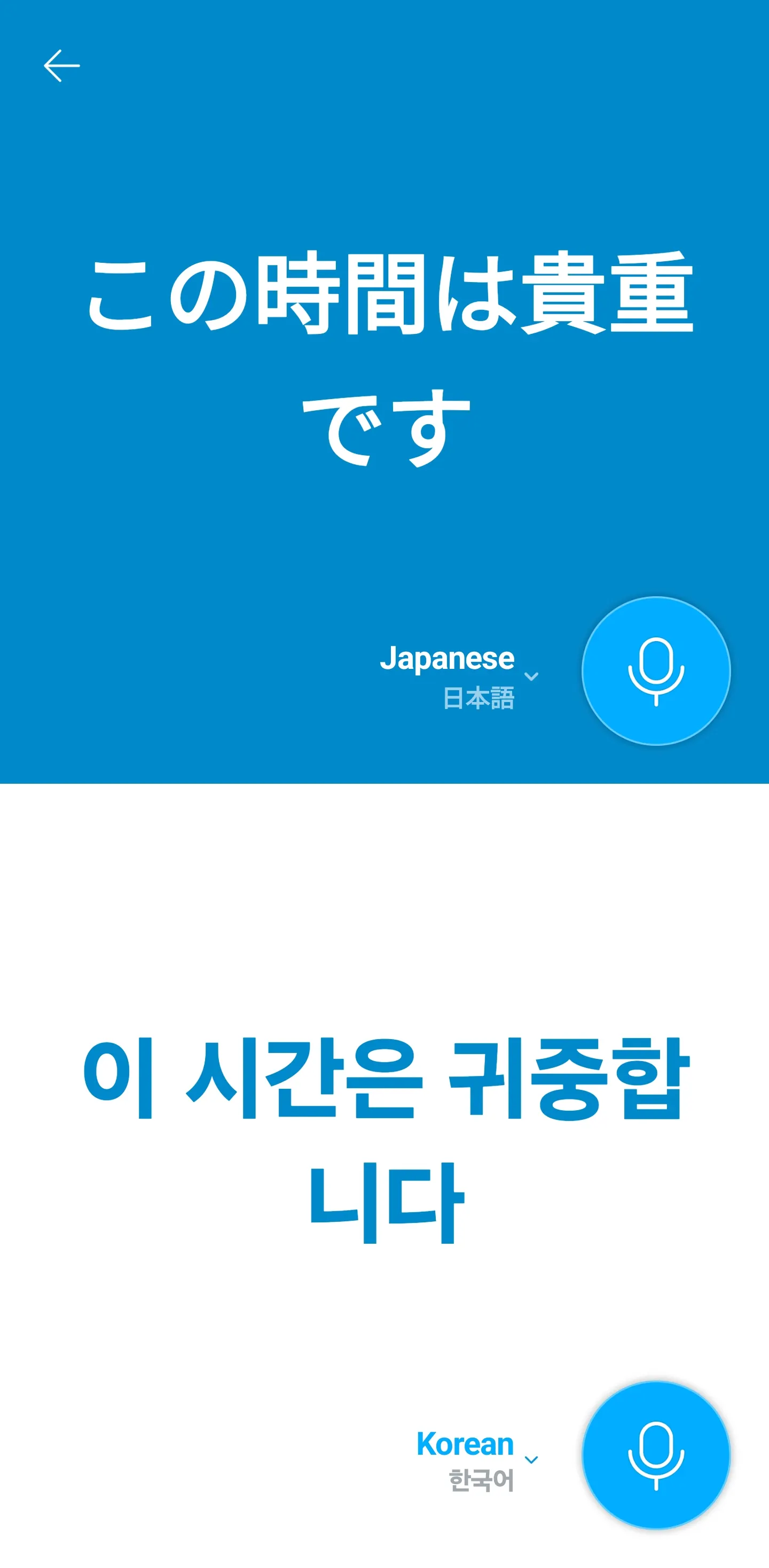This screenshot has height=1568, width=769.
Task: Tap the Japanese microphone button
Action: pyautogui.click(x=656, y=671)
